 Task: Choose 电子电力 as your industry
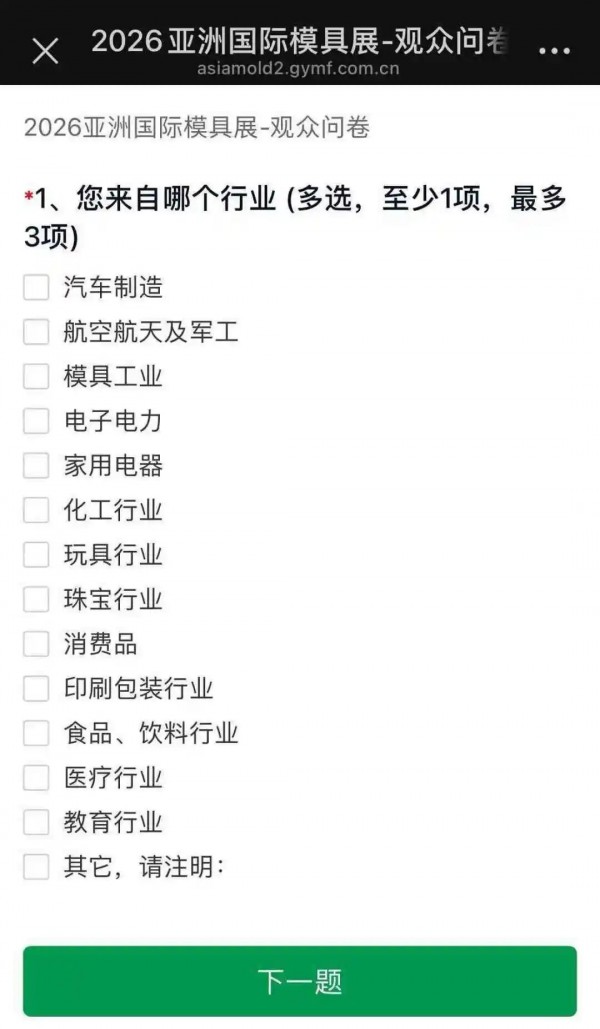pyautogui.click(x=36, y=421)
